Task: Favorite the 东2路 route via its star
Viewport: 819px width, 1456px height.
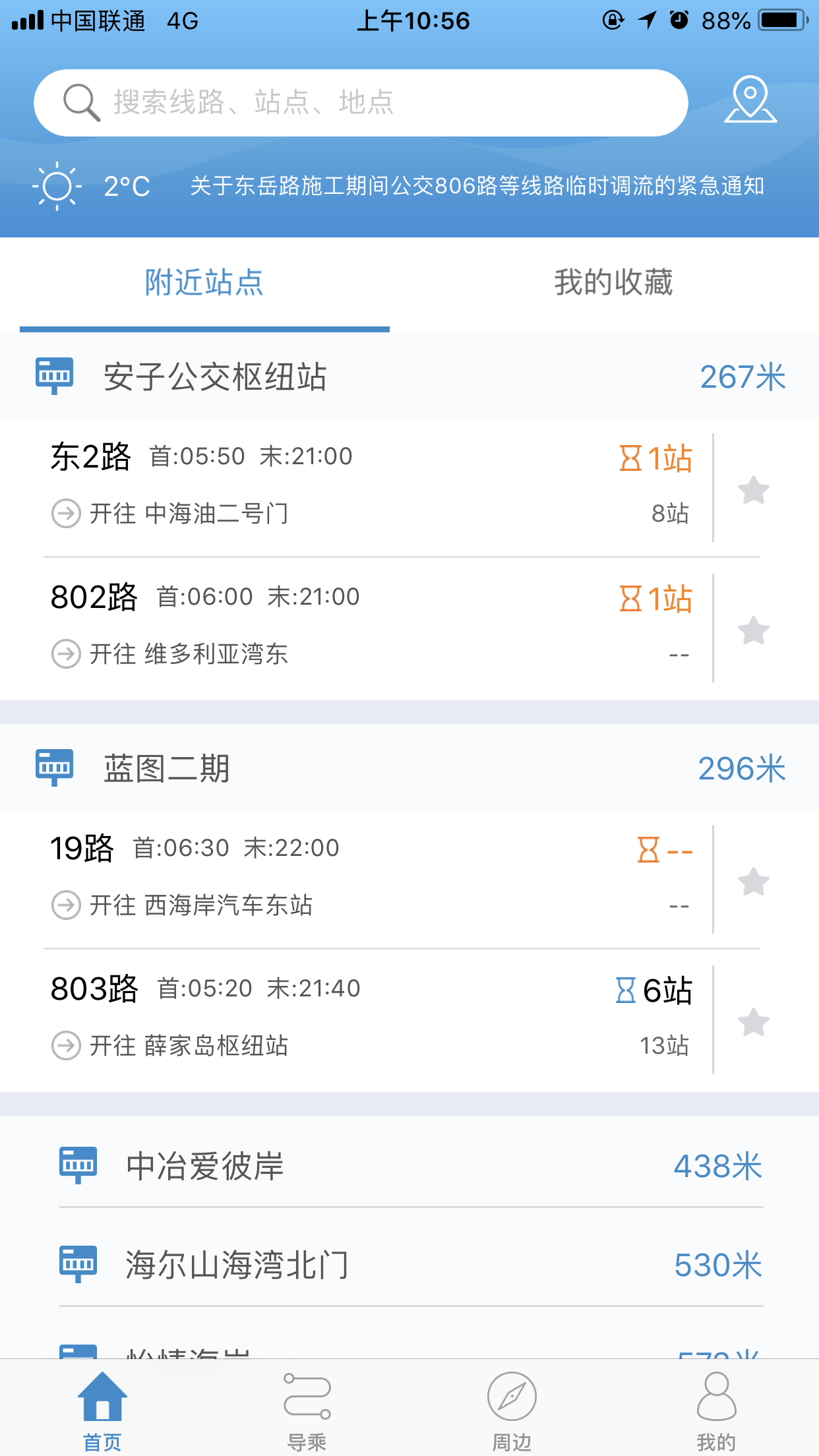Action: [754, 491]
